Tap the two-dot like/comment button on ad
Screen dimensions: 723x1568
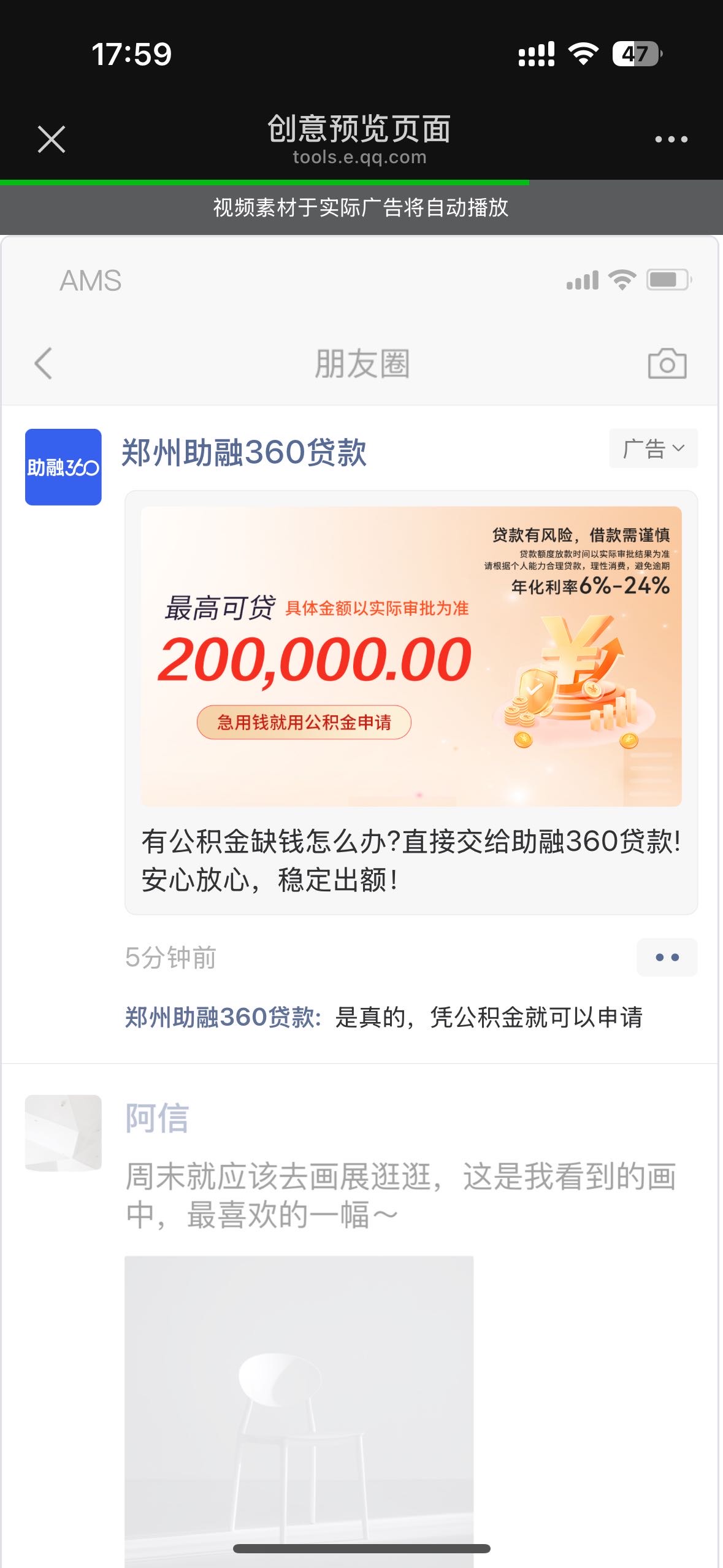tap(667, 957)
